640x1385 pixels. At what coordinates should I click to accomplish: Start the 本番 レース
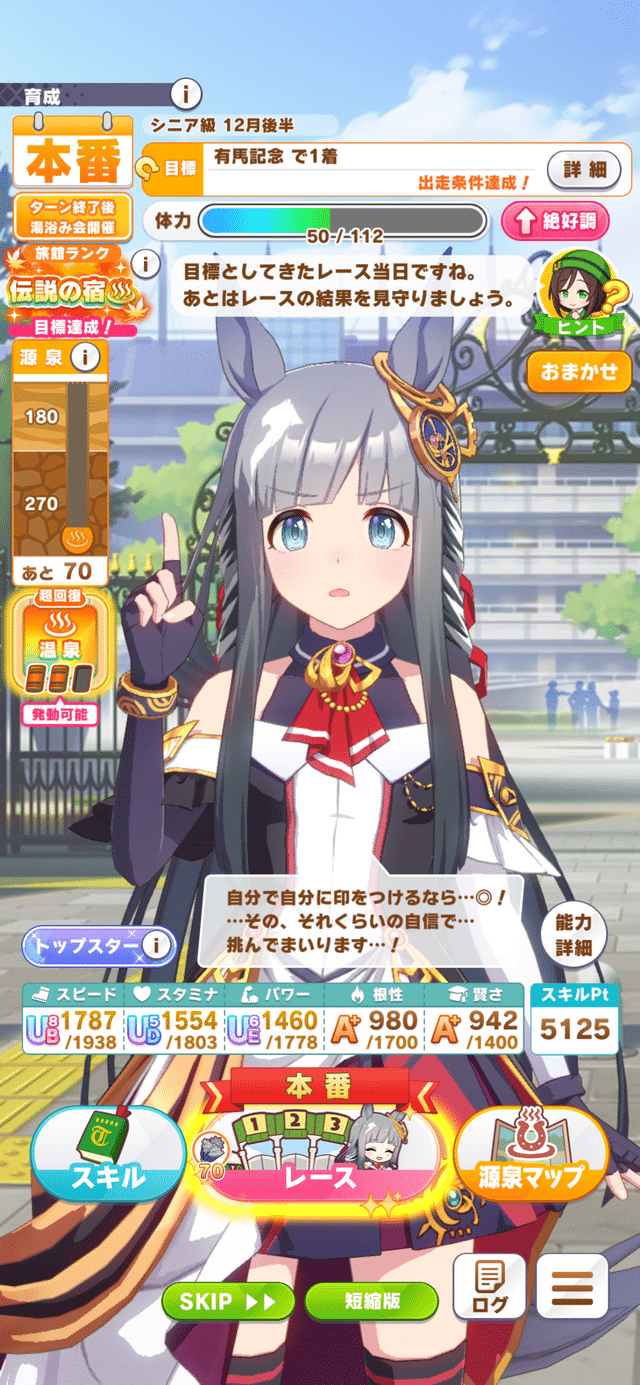coord(320,1150)
